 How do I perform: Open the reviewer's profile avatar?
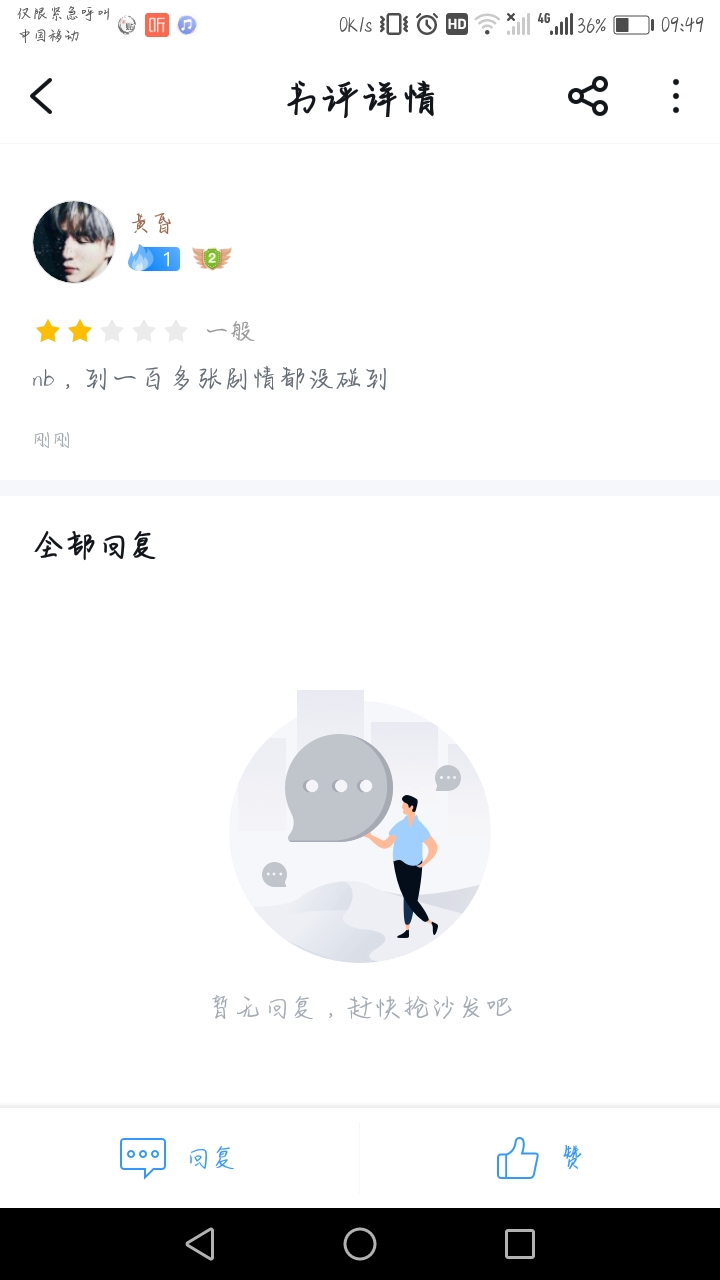tap(74, 242)
